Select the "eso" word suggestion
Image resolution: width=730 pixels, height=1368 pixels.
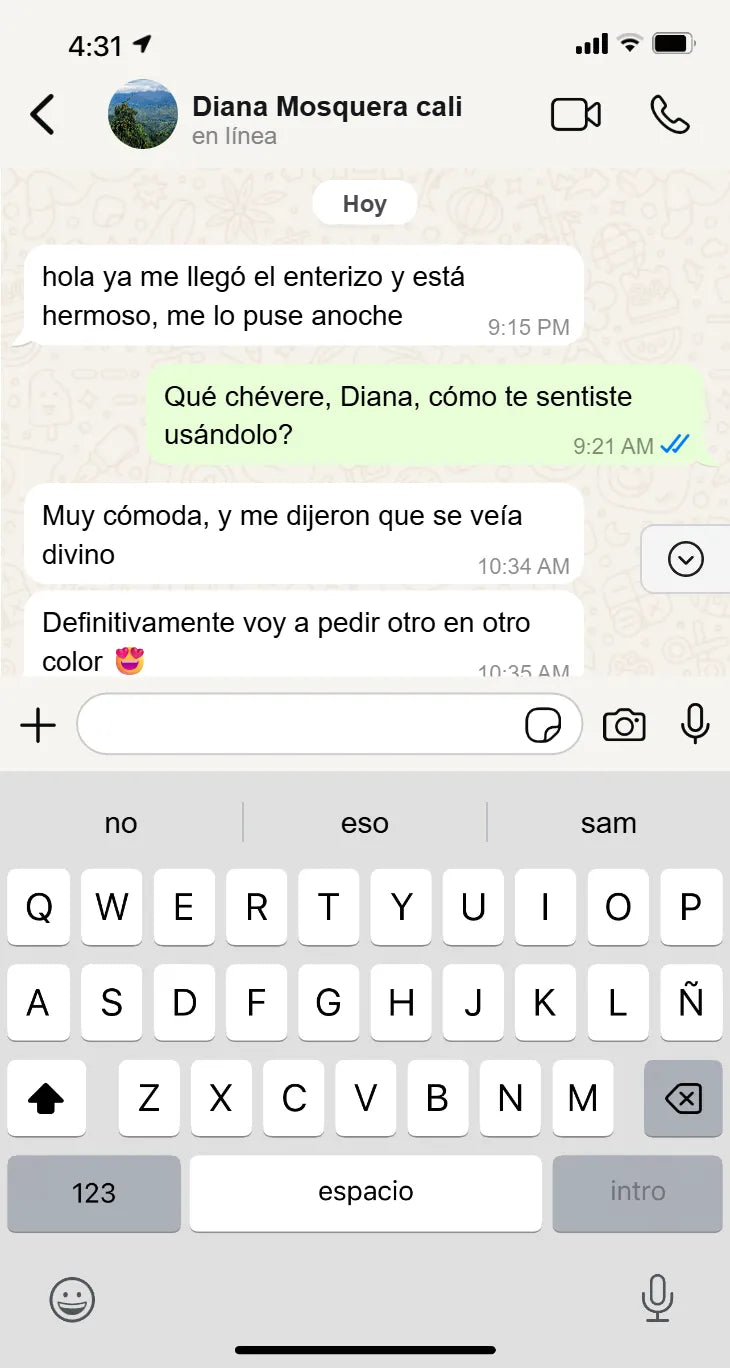(364, 823)
